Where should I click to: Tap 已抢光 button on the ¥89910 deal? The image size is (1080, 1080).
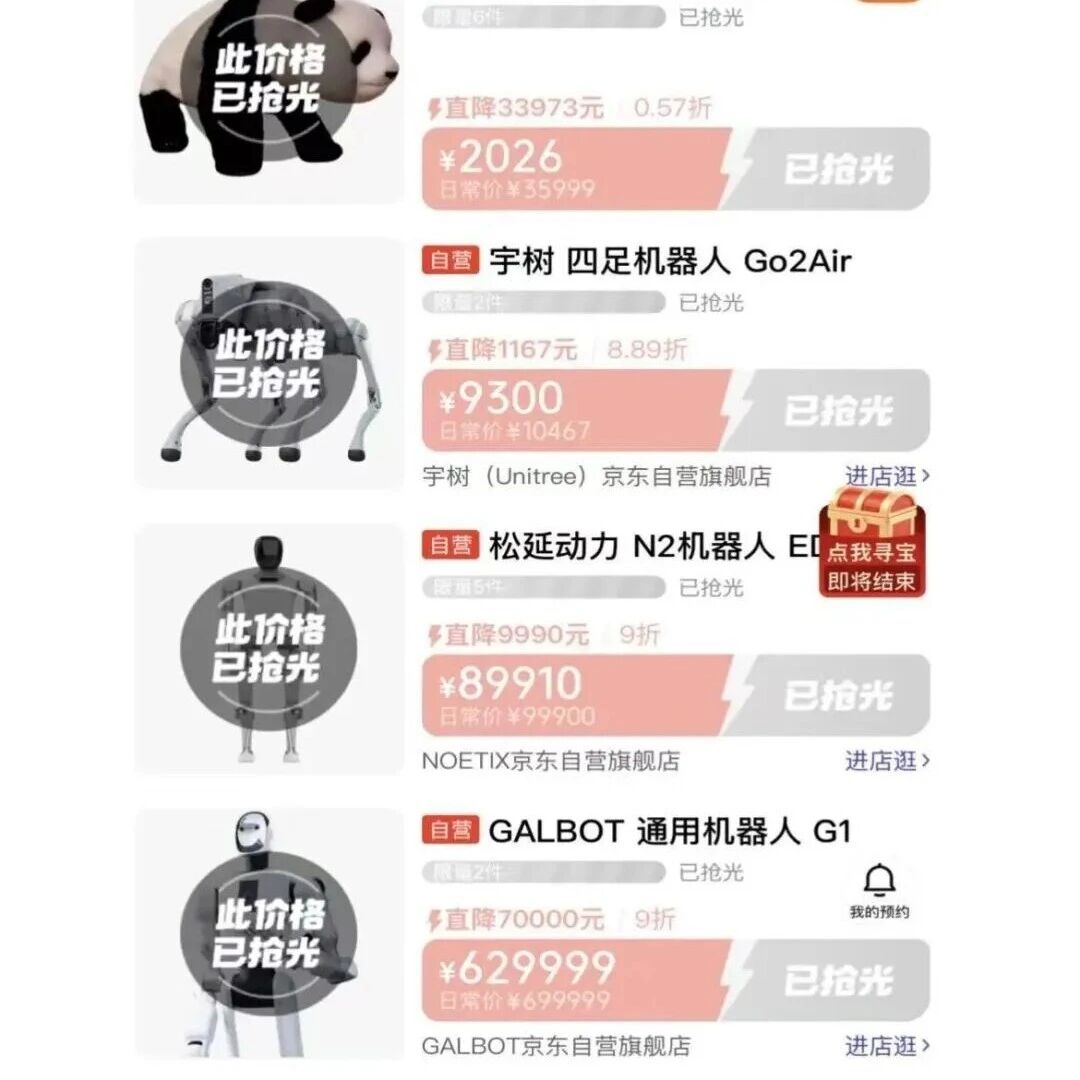click(837, 695)
